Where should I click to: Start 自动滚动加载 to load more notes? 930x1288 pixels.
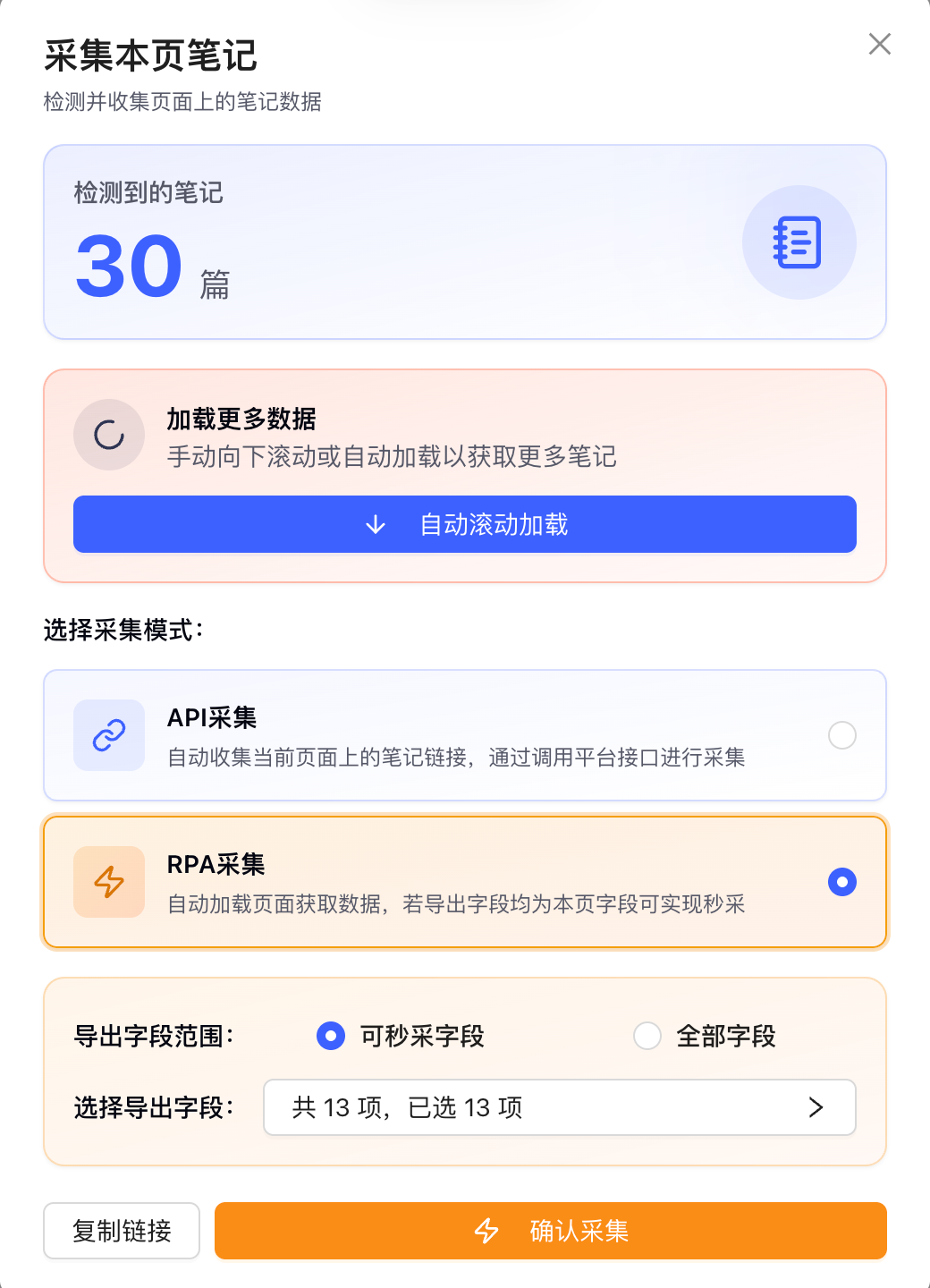click(465, 524)
